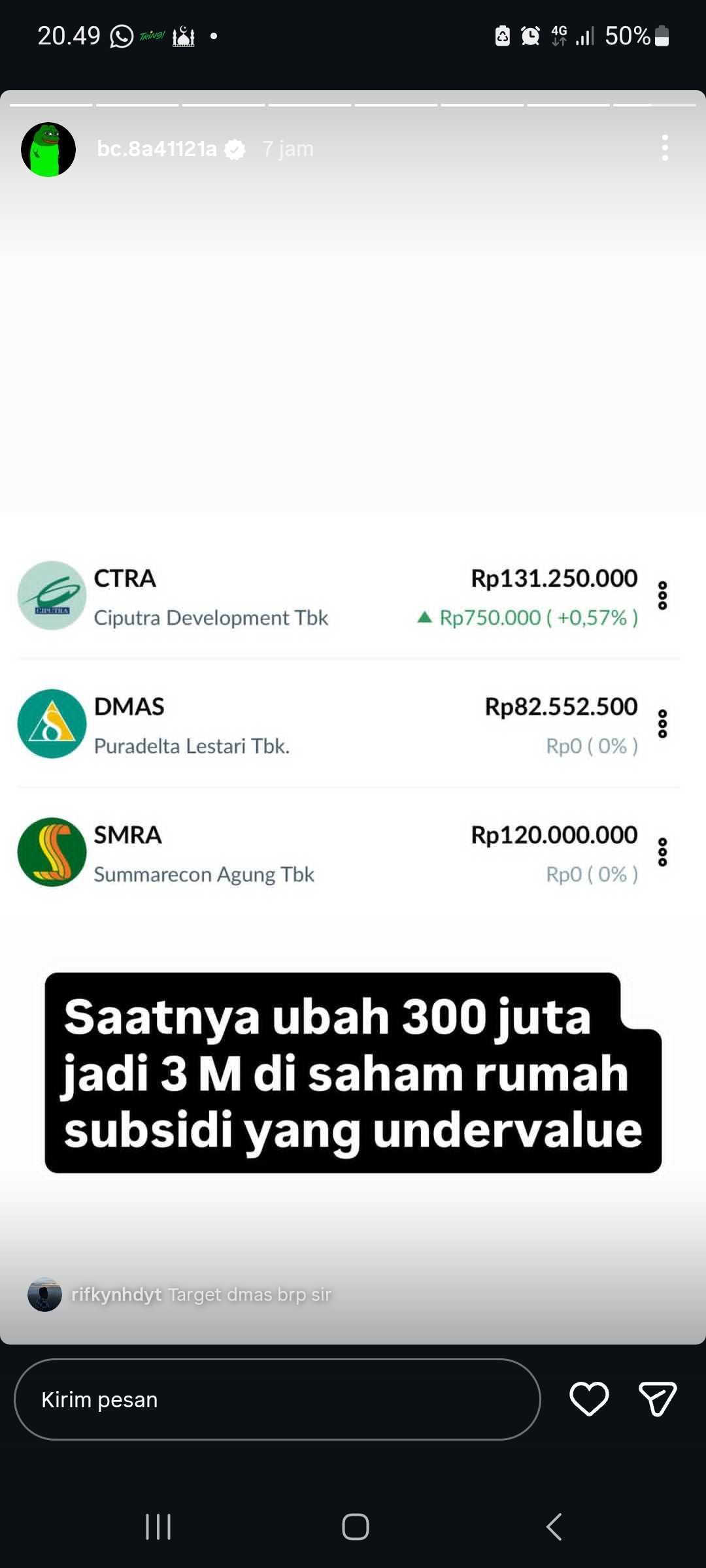Open the story overflow menu
This screenshot has height=1568, width=706.
tap(664, 148)
